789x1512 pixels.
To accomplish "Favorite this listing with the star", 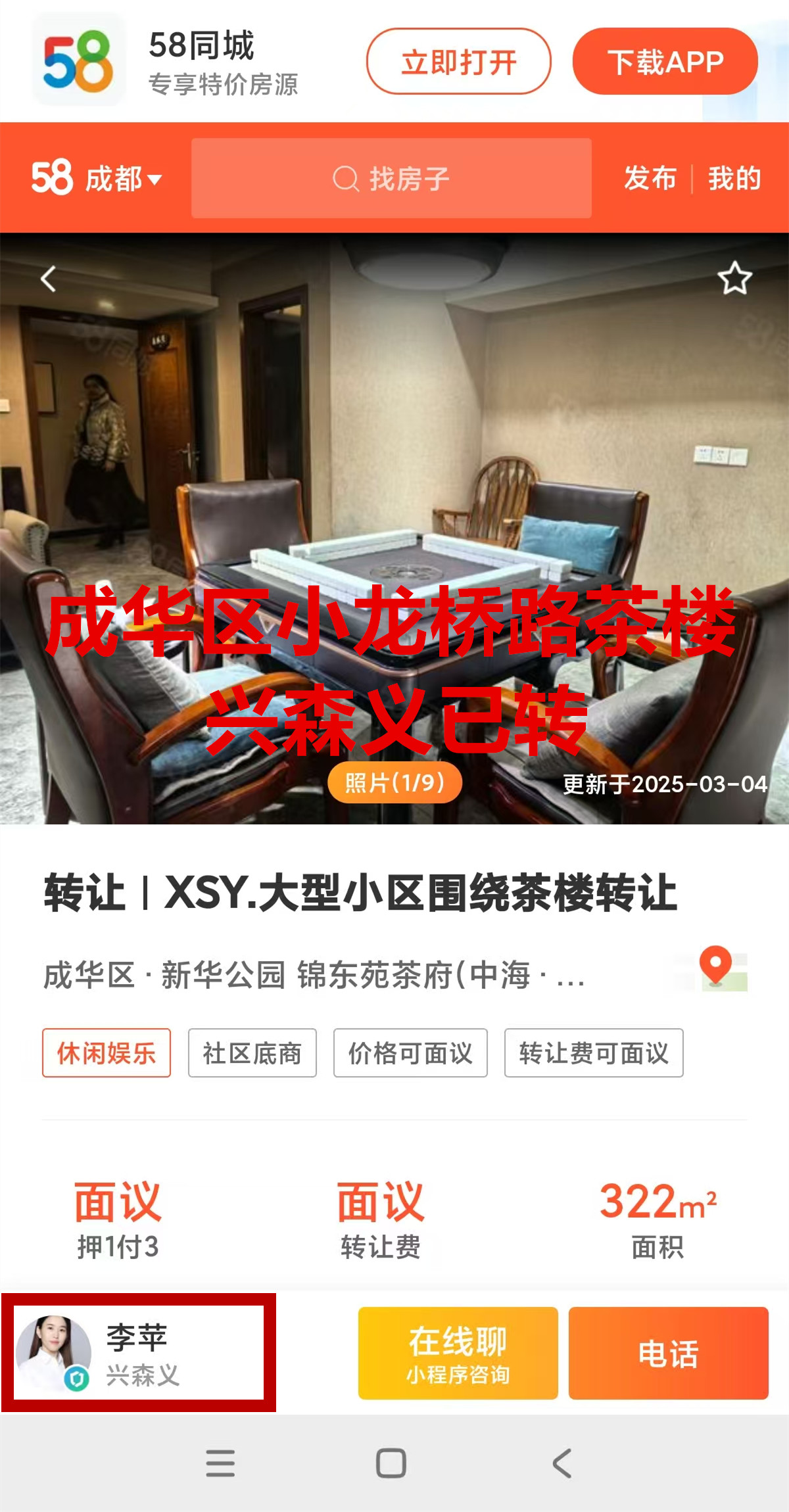I will (734, 279).
